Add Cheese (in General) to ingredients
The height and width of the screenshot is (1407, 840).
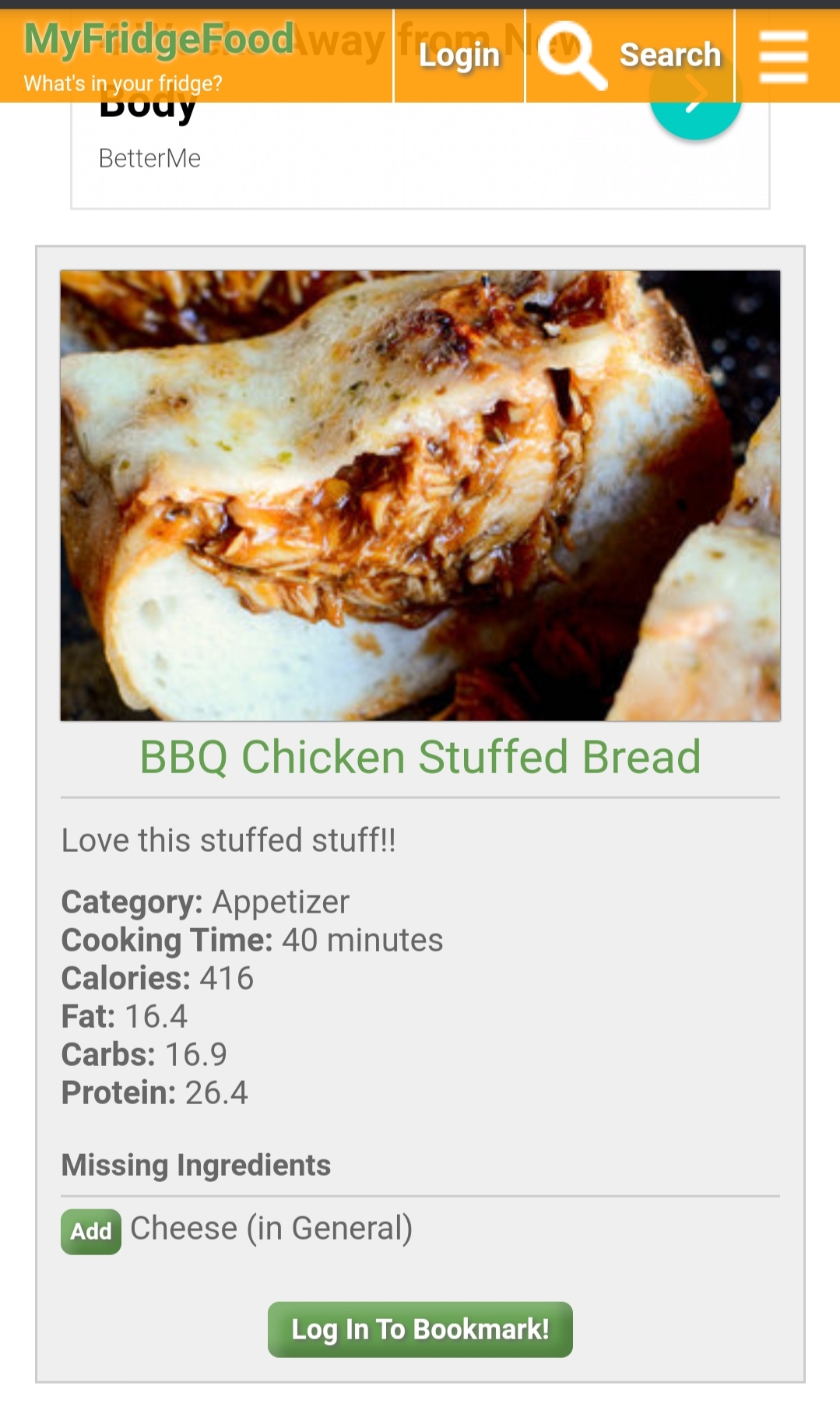[x=91, y=1231]
